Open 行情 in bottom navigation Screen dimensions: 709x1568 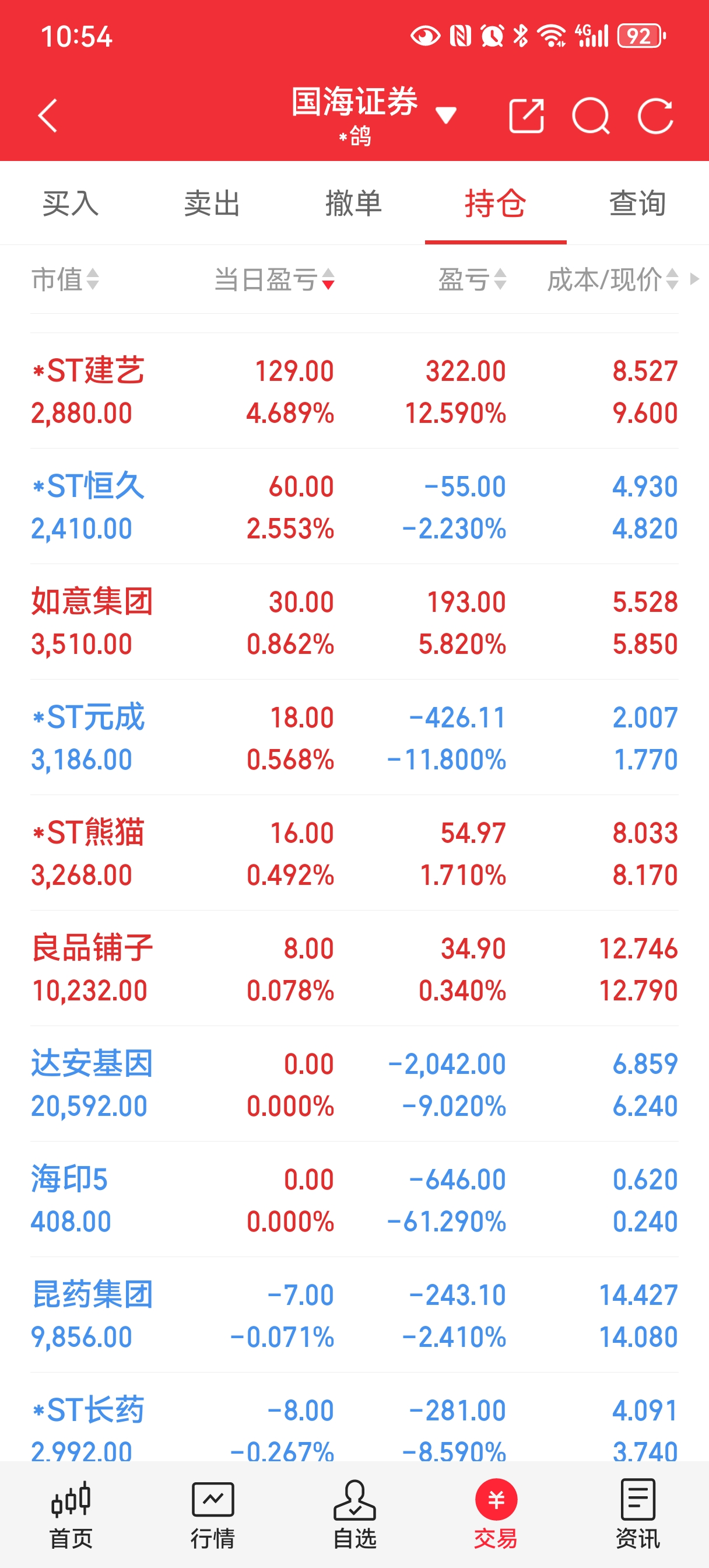(212, 1515)
